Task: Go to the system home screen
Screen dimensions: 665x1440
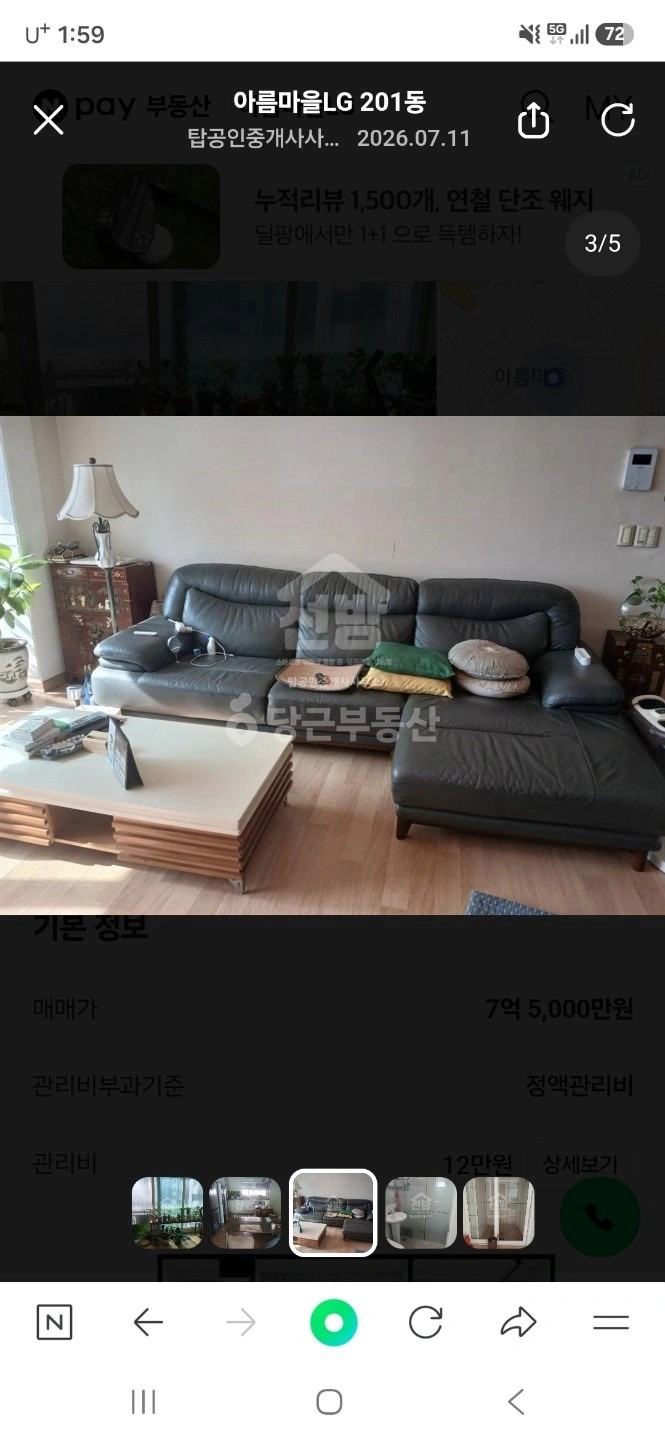Action: [329, 1402]
